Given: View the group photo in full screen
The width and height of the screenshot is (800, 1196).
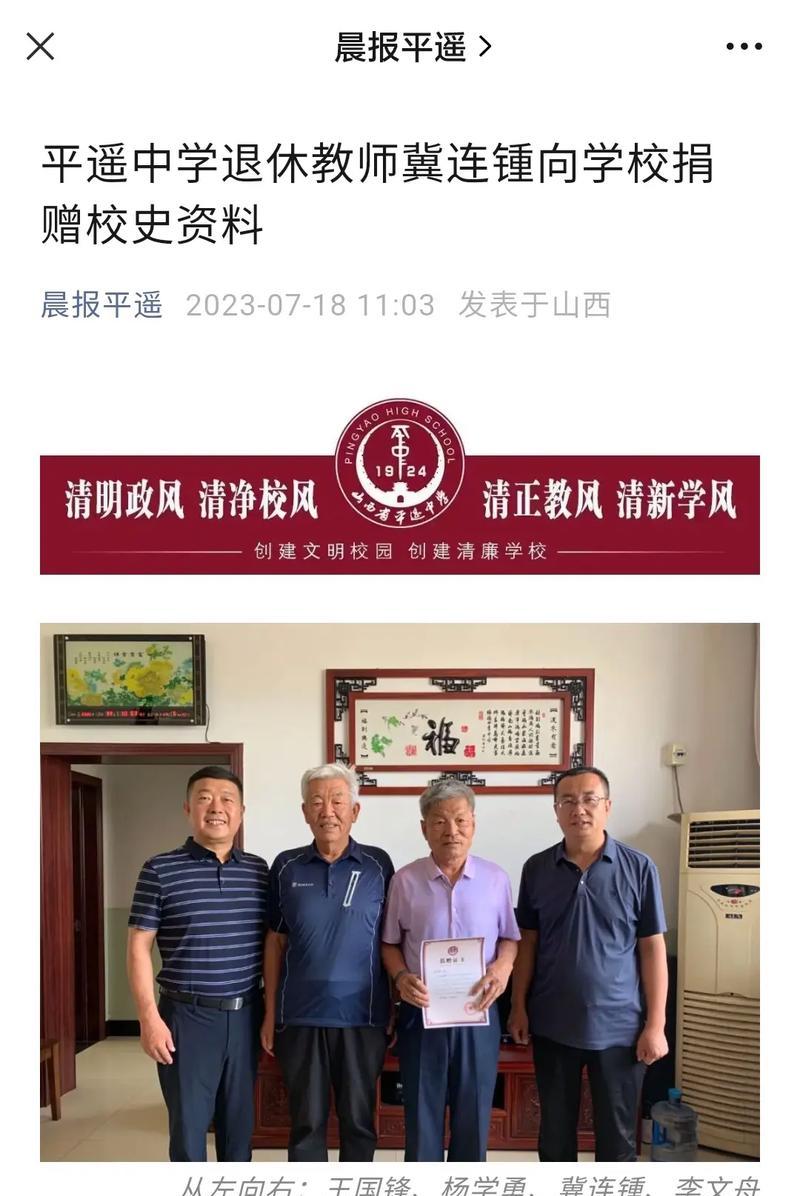Looking at the screenshot, I should pos(400,892).
